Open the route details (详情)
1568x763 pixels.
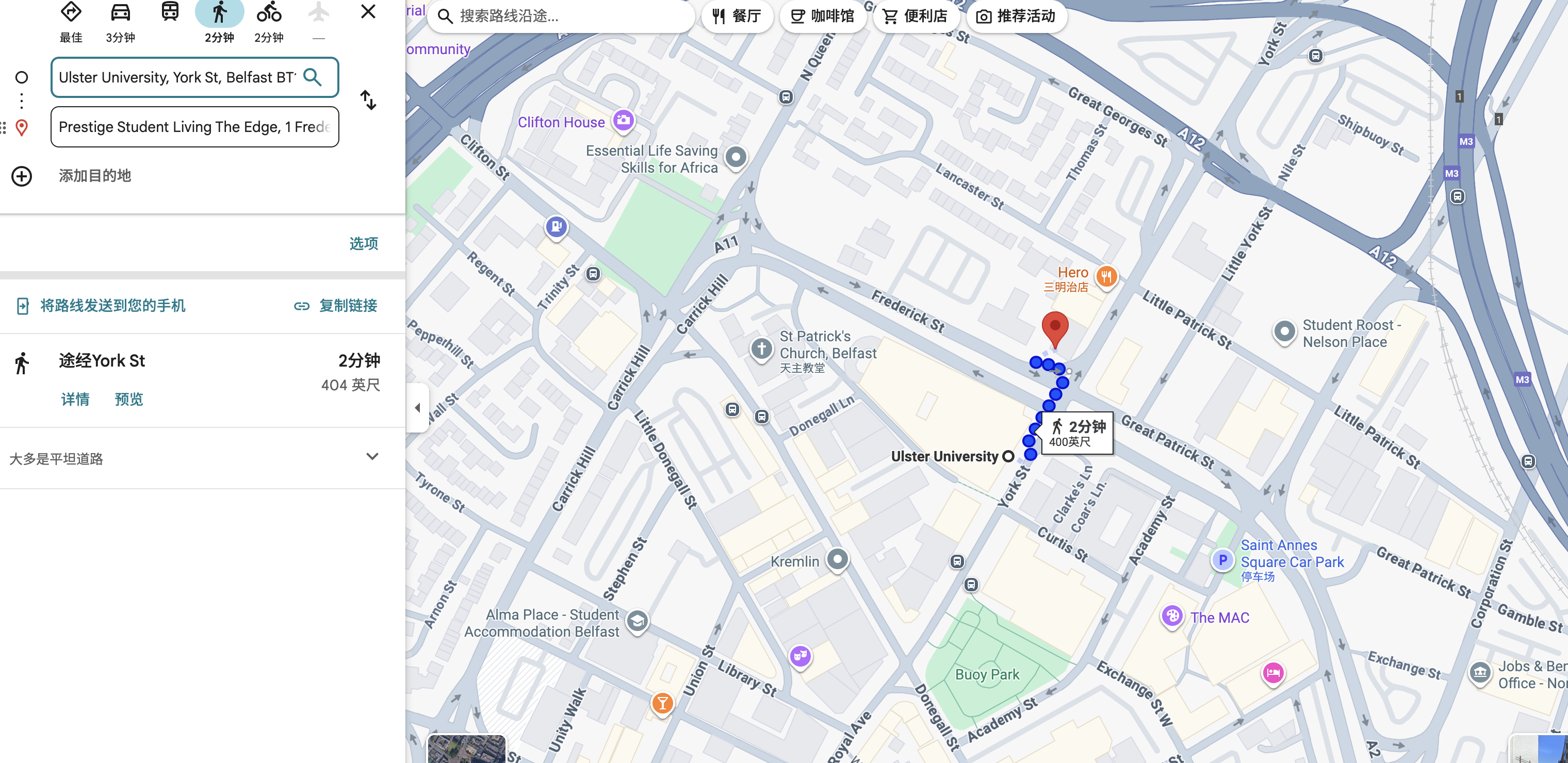click(x=75, y=399)
